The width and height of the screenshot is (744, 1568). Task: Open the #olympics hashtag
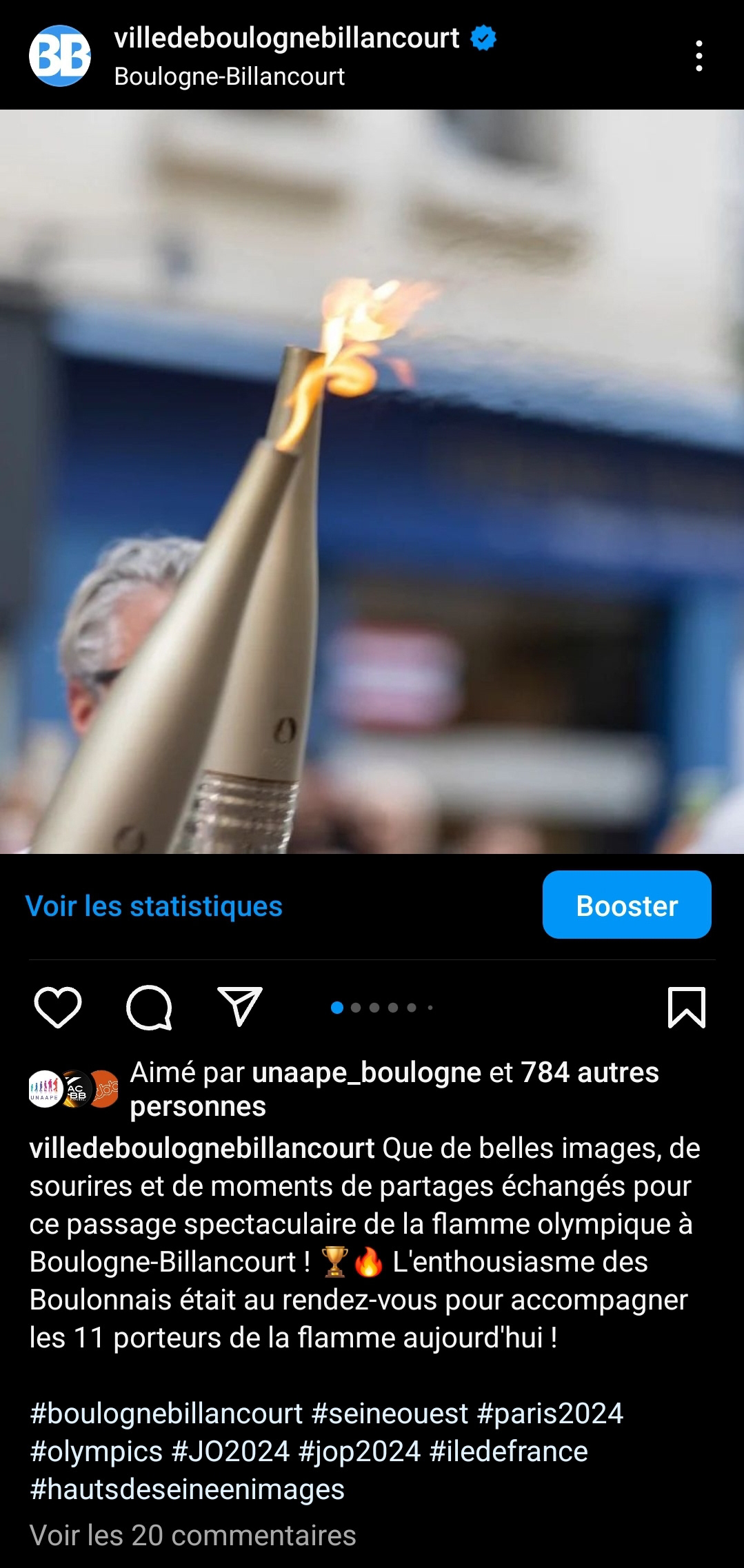pyautogui.click(x=96, y=1451)
